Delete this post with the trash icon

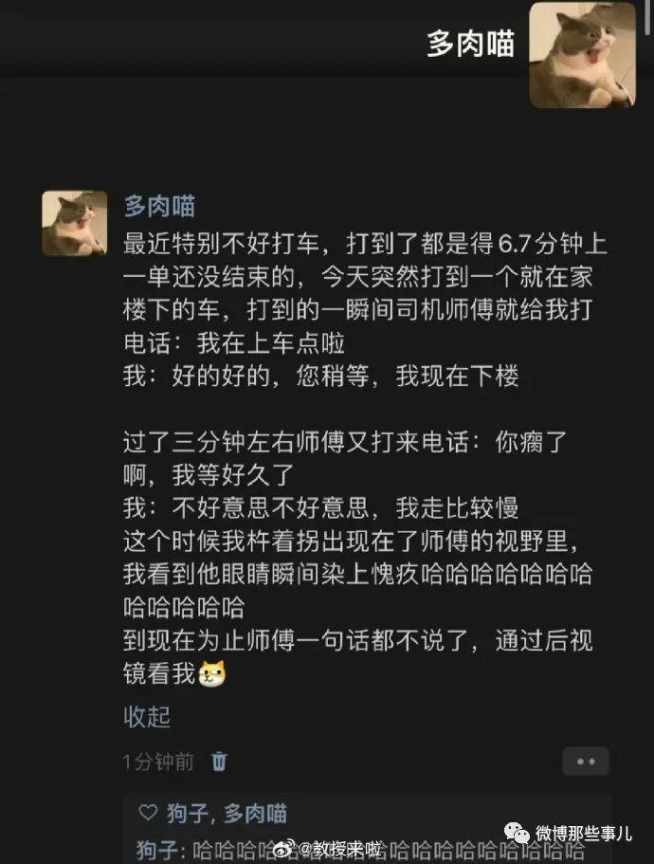(x=219, y=762)
